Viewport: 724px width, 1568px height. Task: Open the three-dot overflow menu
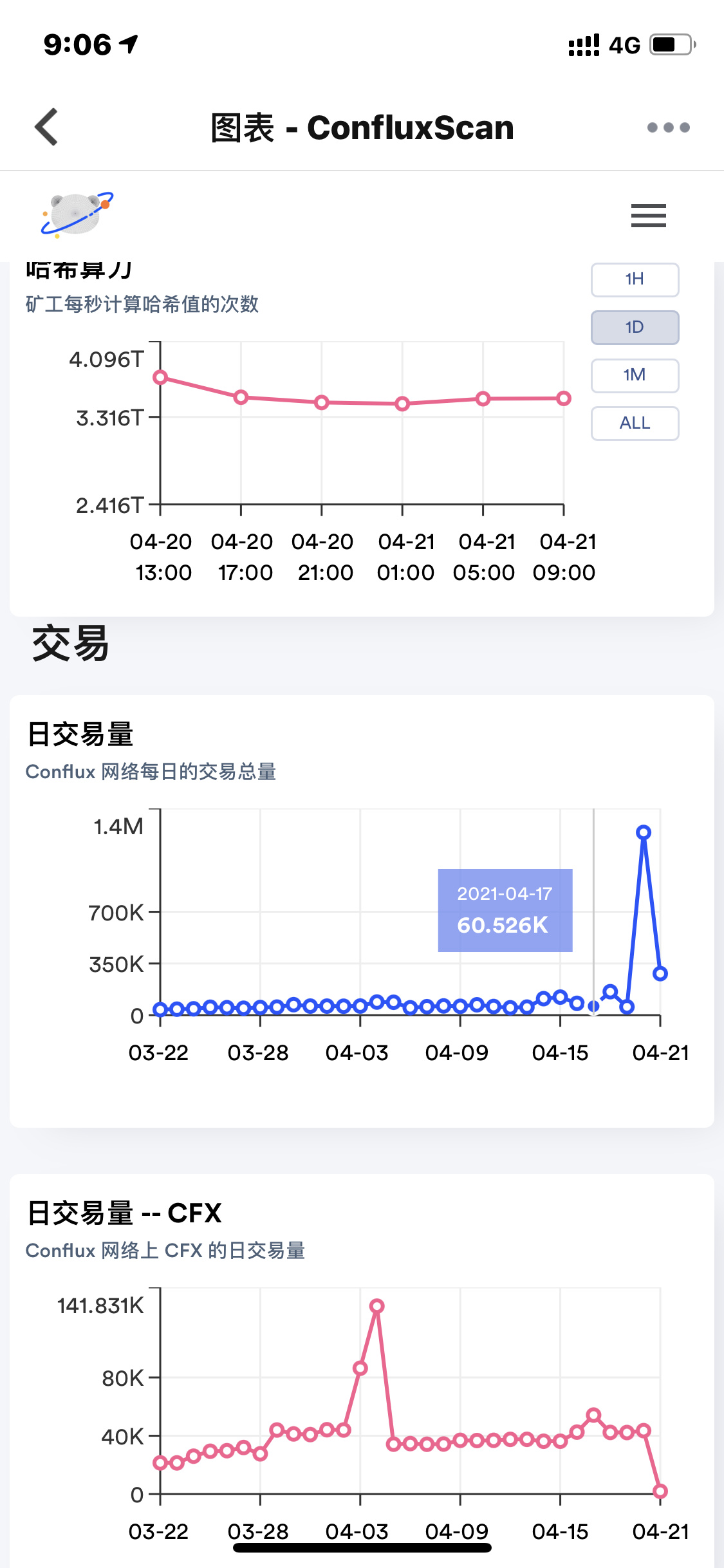point(668,127)
